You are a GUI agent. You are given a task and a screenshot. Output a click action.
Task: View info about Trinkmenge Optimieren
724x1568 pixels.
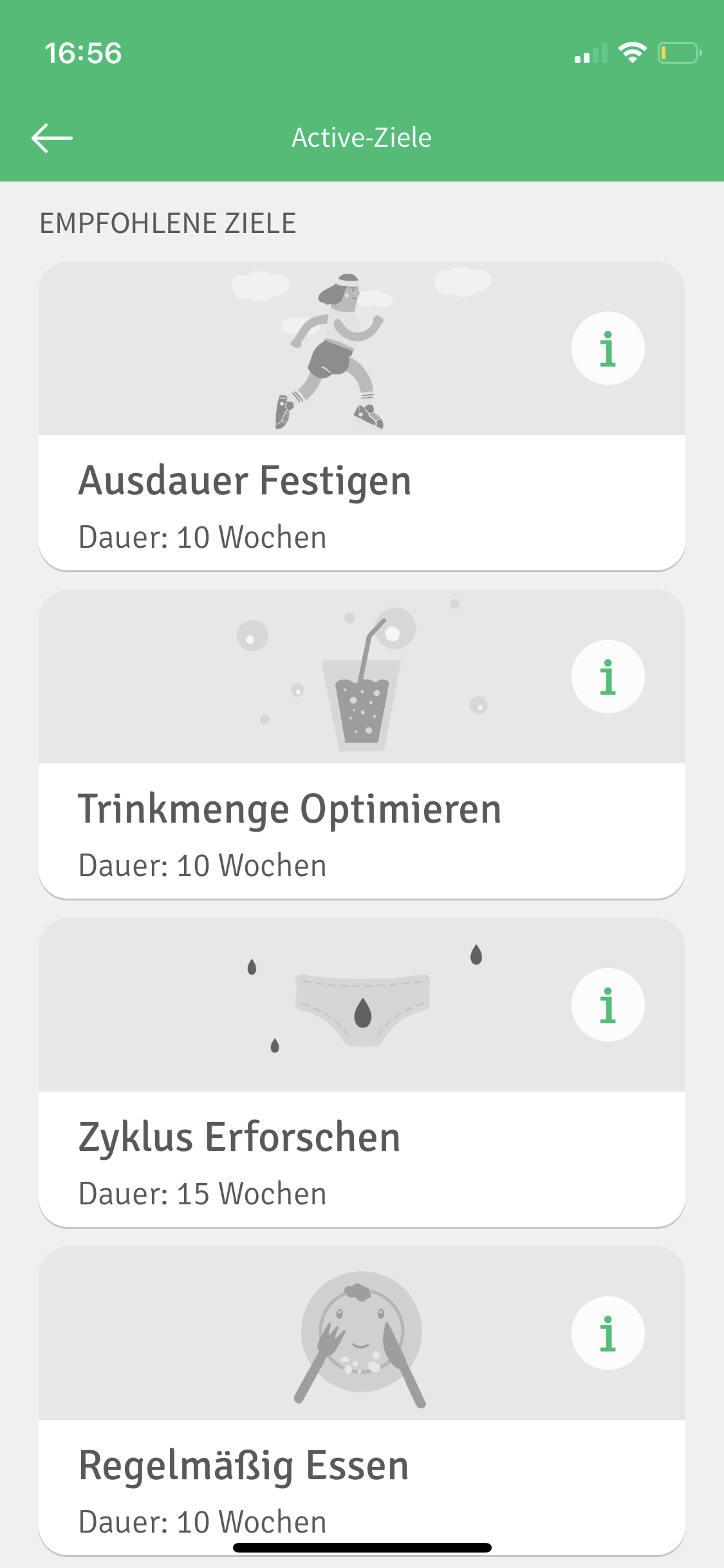point(608,677)
